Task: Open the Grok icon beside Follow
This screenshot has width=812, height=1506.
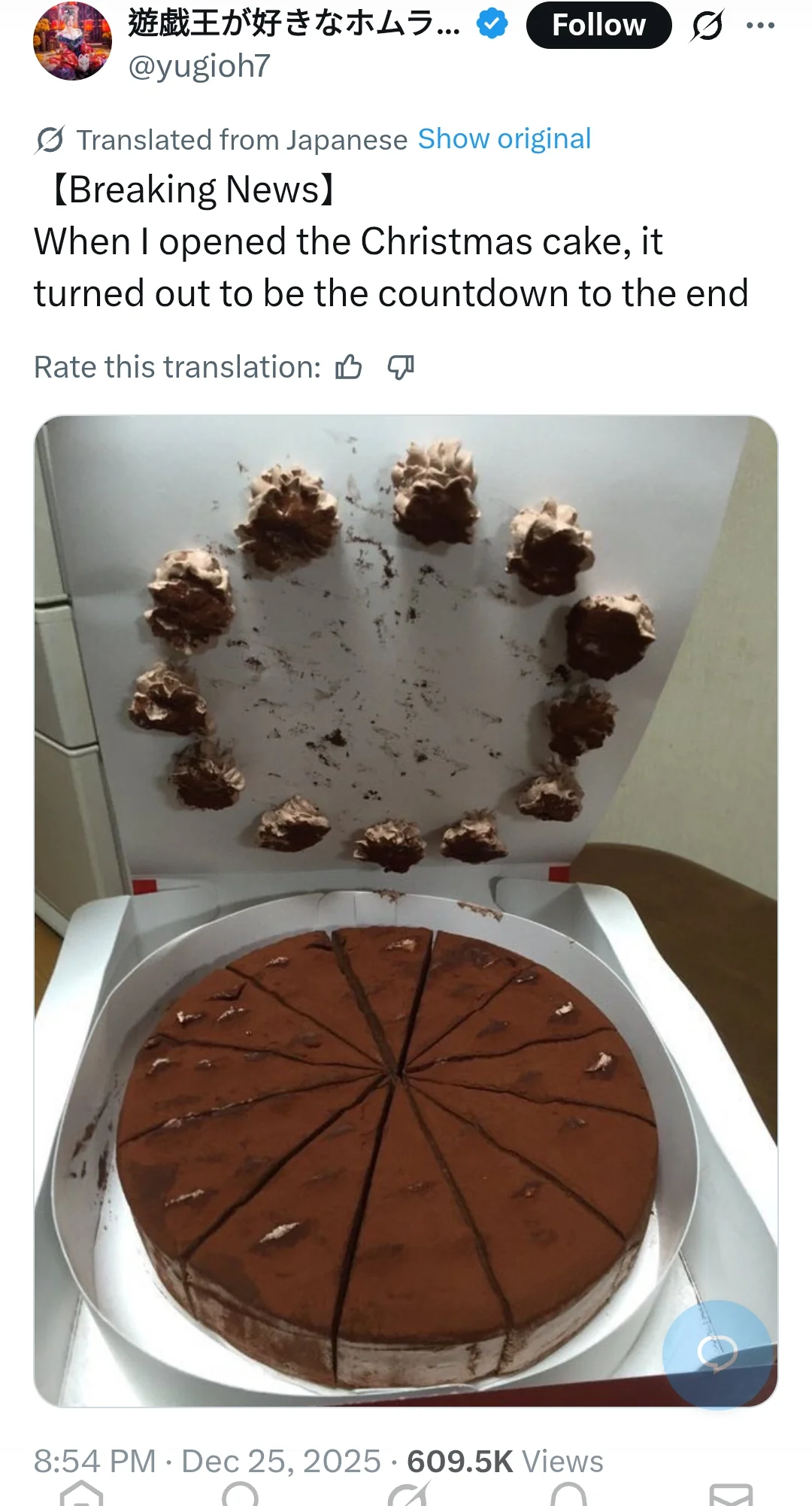Action: tap(707, 26)
